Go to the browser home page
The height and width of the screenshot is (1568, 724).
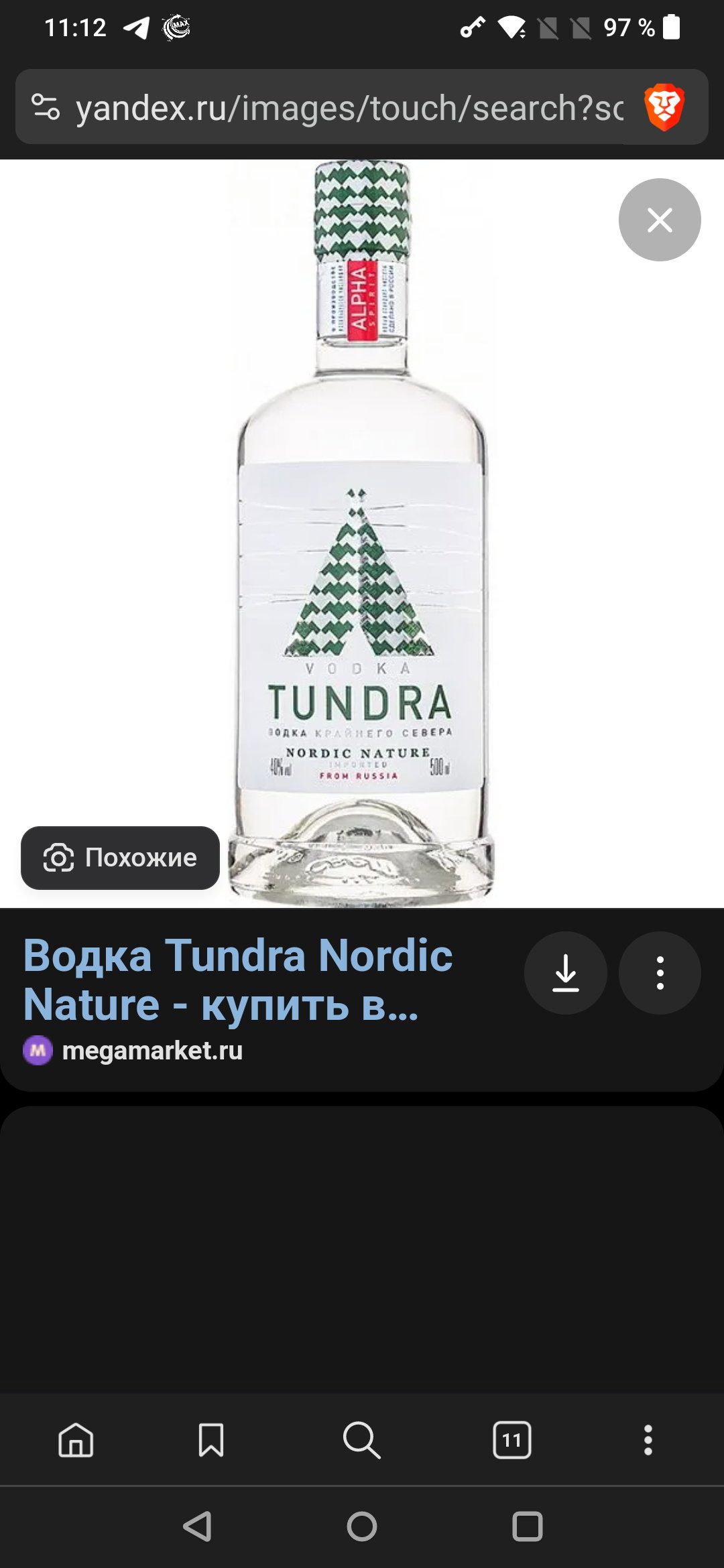coord(76,1439)
